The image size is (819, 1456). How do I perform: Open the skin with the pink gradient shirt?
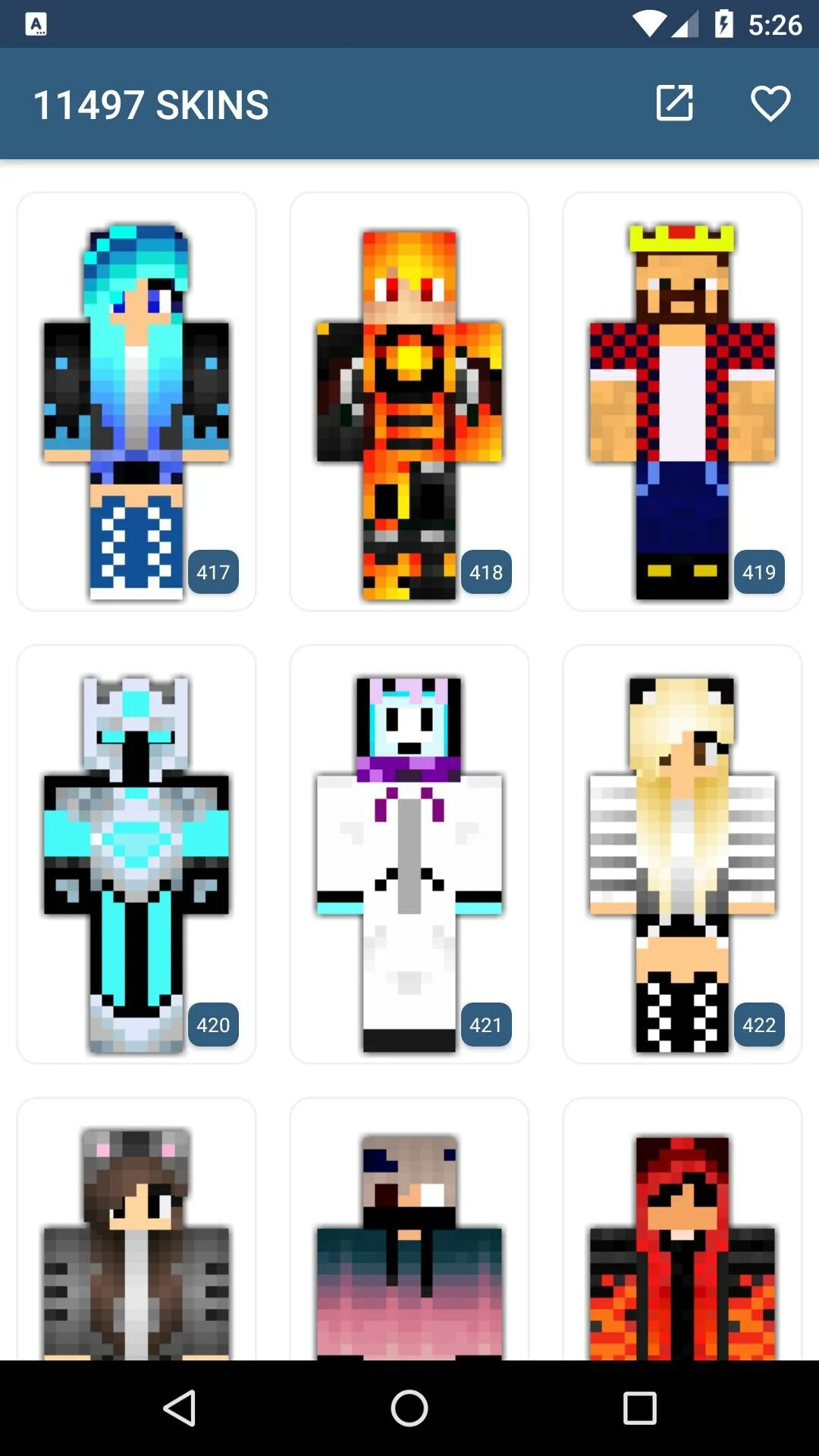coord(409,1228)
